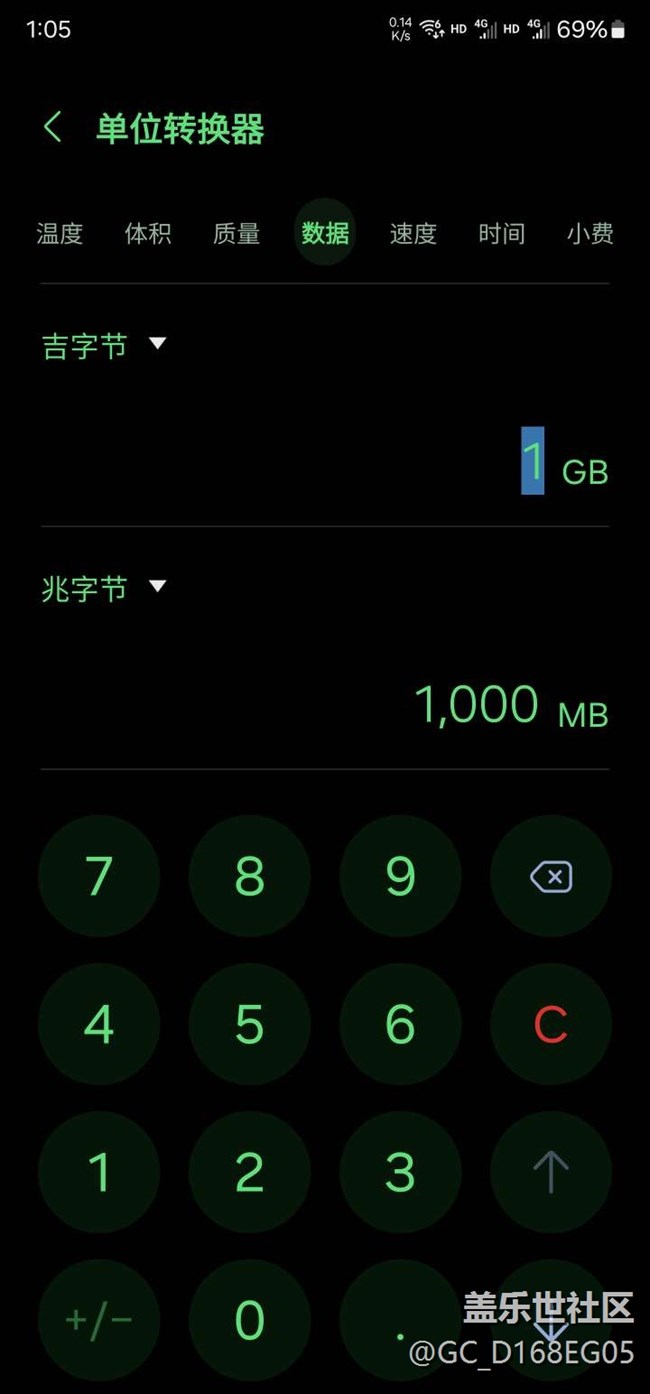Switch to the 时间 tab
This screenshot has height=1394, width=650.
tap(502, 234)
